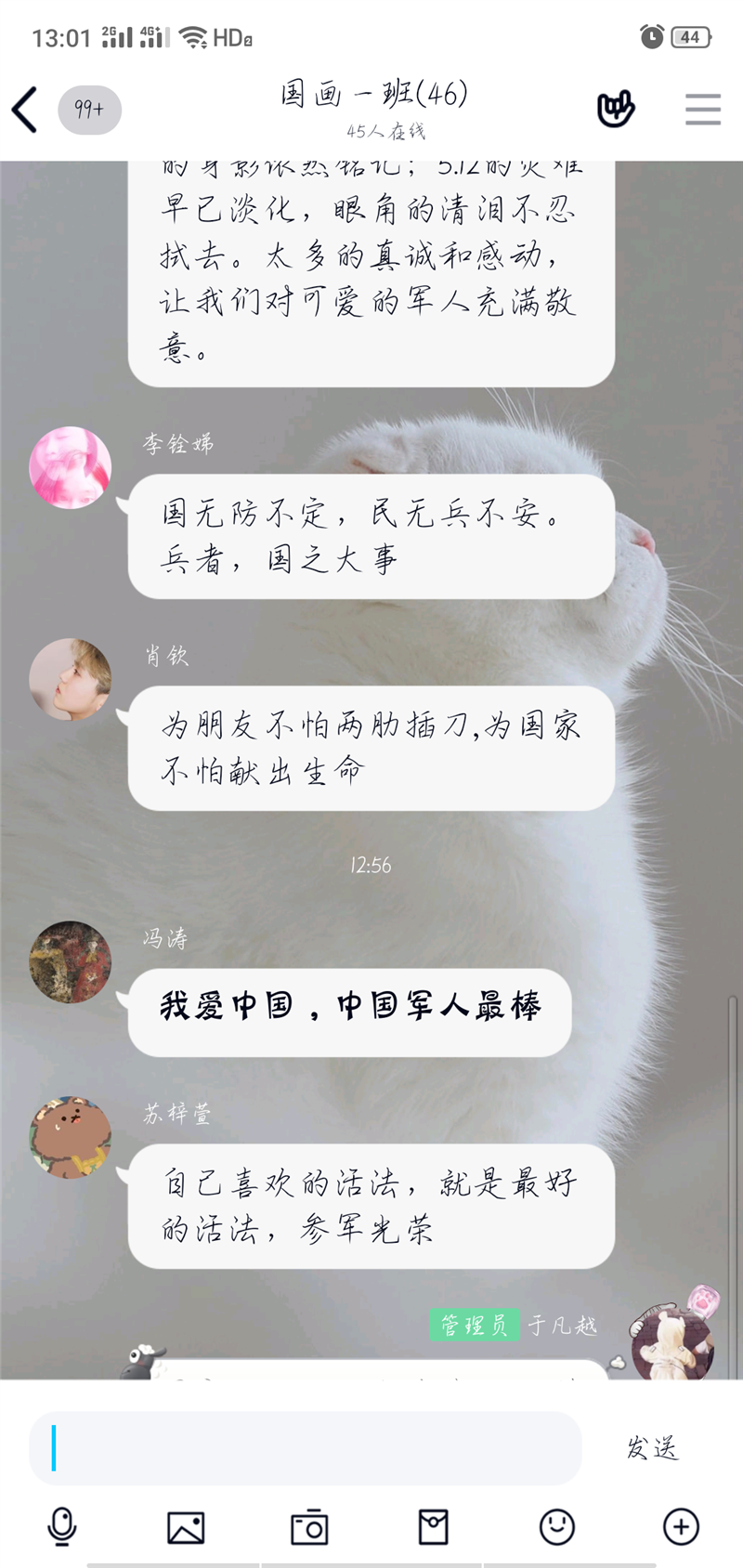Open the group hand-gesture interaction icon

coord(615,110)
